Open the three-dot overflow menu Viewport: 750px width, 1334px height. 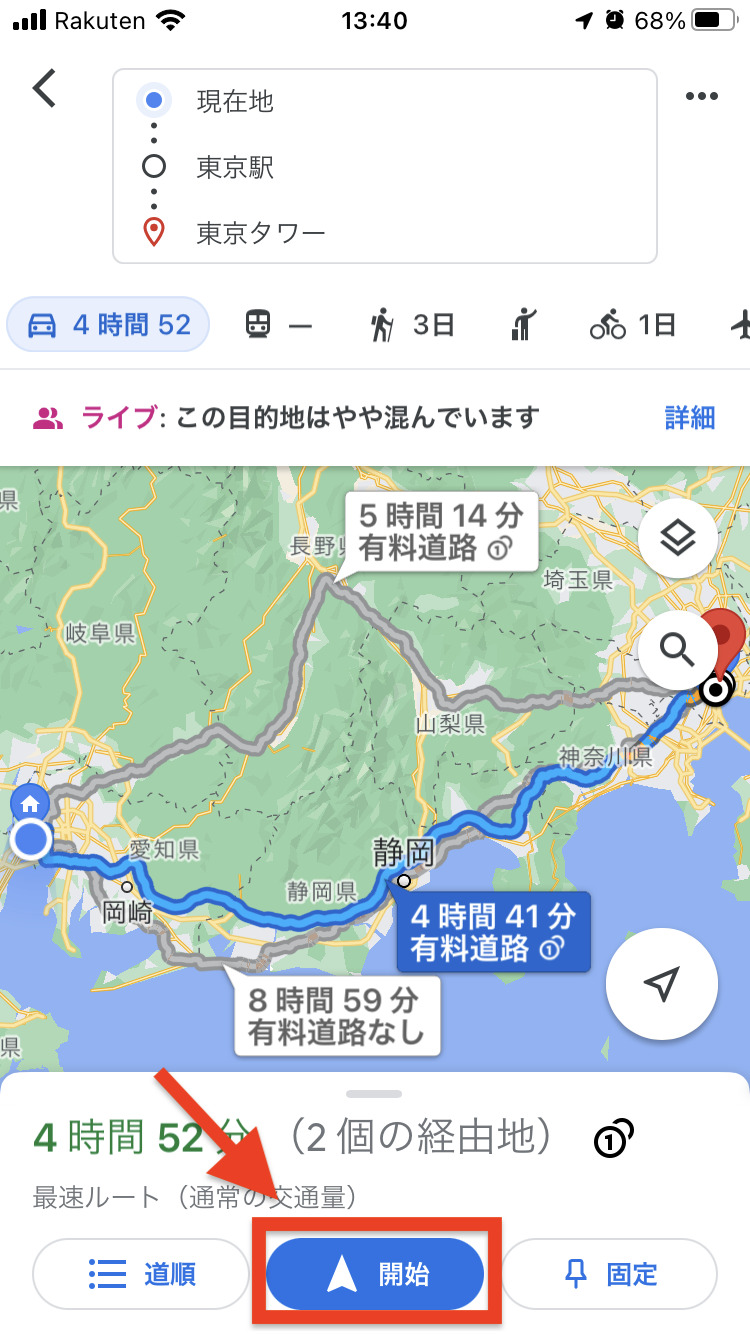tap(702, 97)
